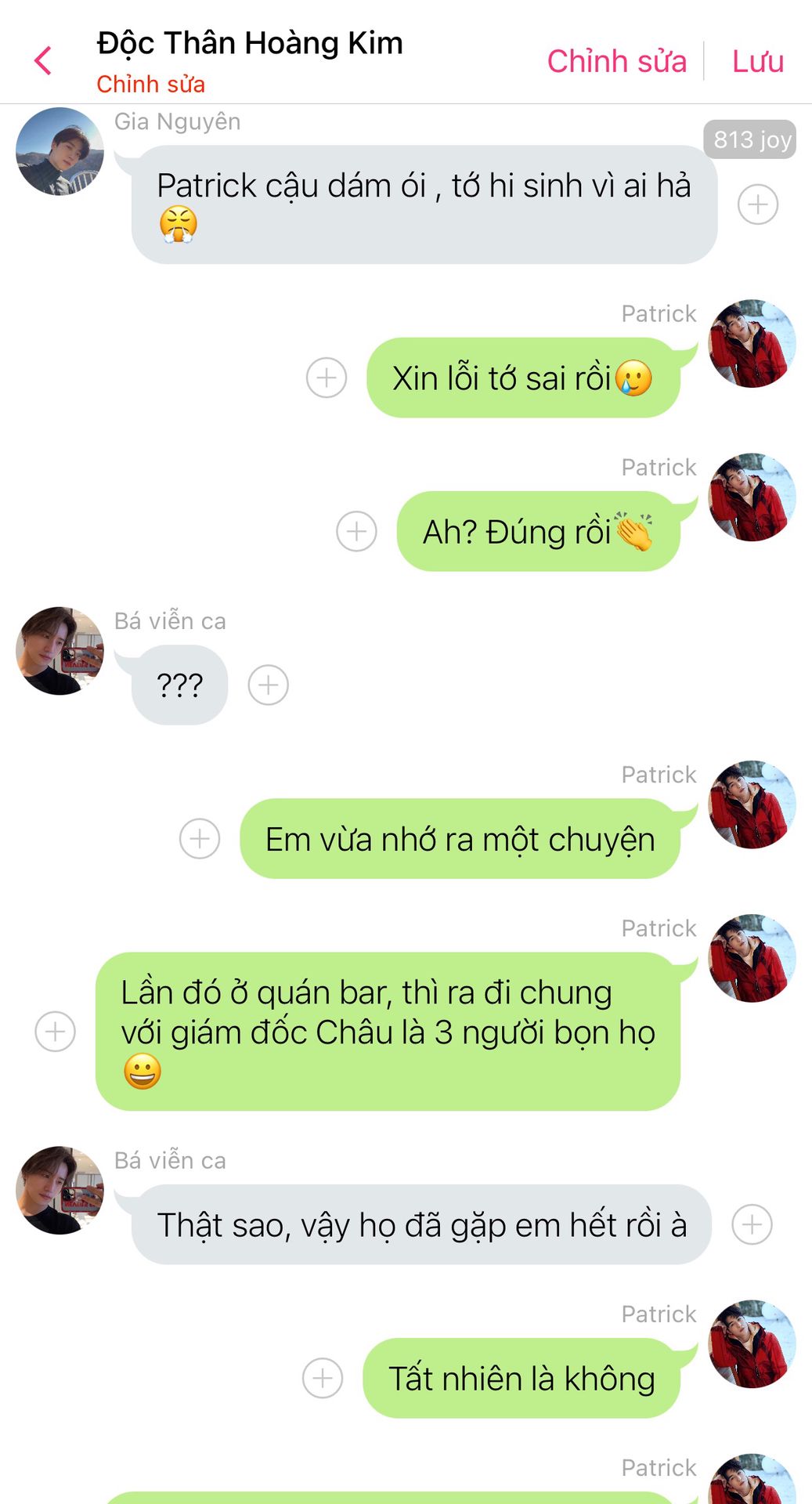
Task: Open Patrick's avatar beside "Xin lỗi tớ sai rồi"
Action: point(752,343)
